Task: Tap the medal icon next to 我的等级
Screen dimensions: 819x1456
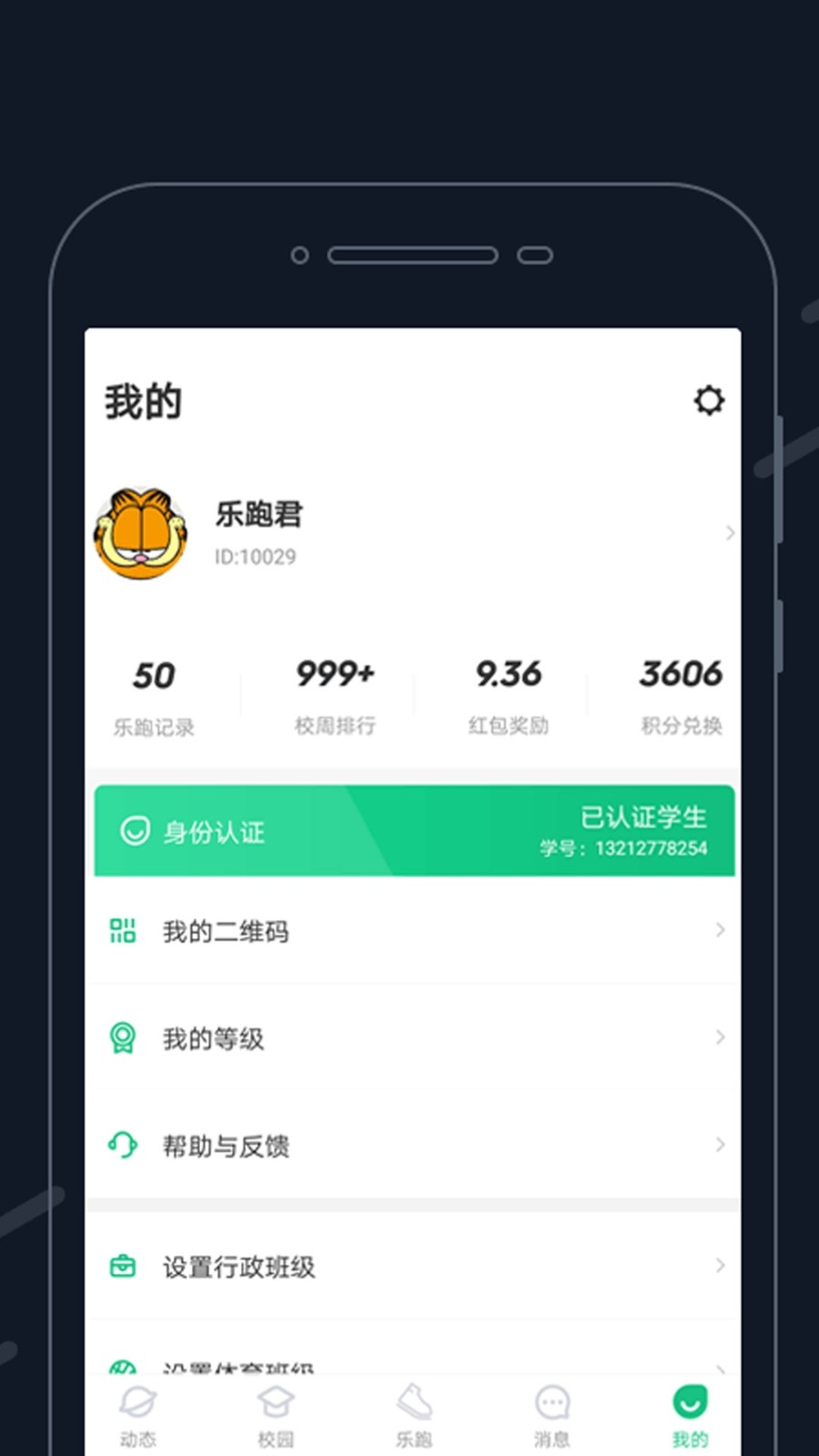Action: [123, 1037]
